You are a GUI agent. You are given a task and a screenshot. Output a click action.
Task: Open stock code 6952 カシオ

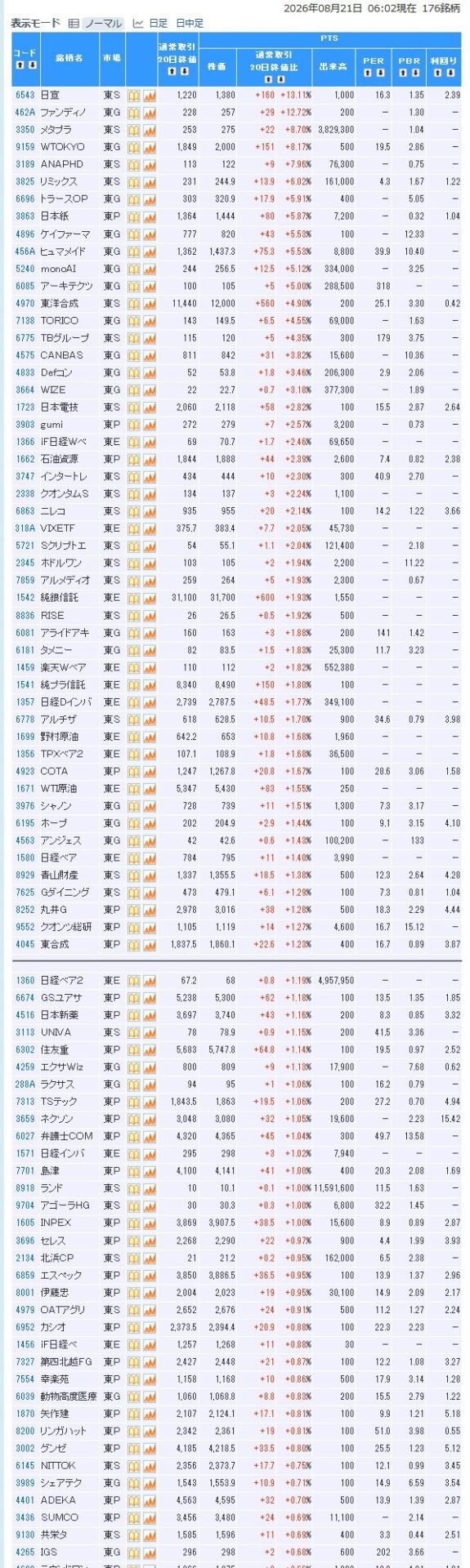[x=25, y=1327]
